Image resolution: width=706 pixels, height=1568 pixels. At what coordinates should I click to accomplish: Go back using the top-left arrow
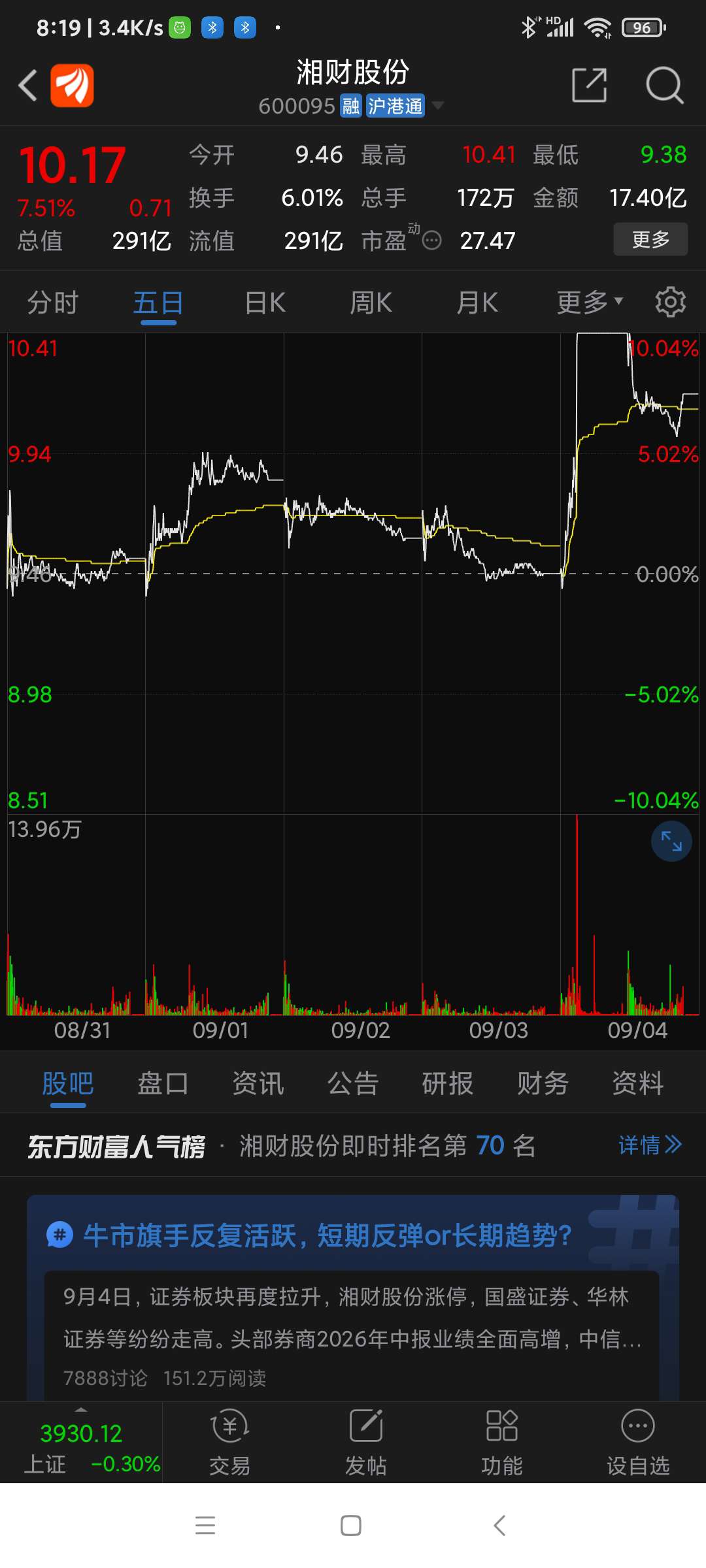pos(27,86)
